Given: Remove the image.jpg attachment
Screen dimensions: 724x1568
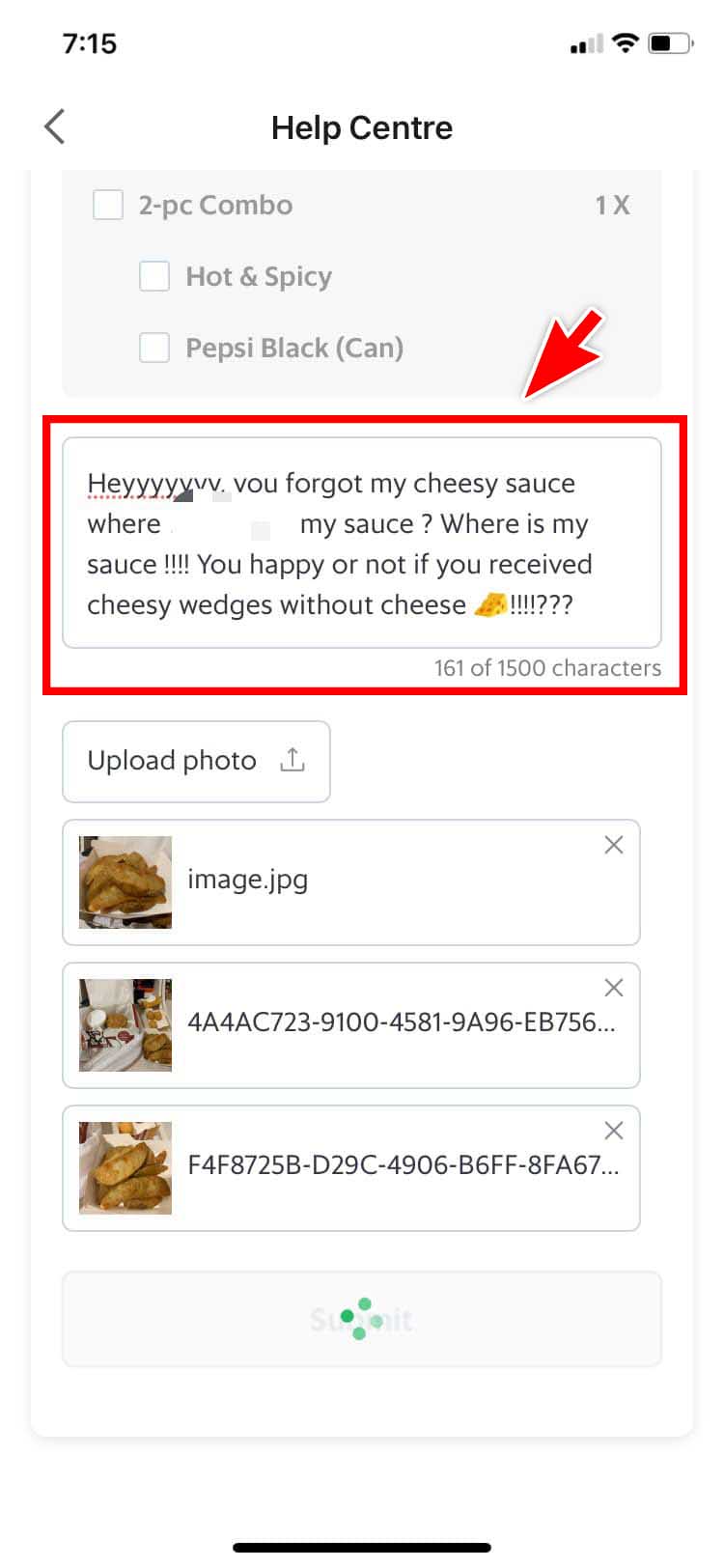Looking at the screenshot, I should click(613, 845).
